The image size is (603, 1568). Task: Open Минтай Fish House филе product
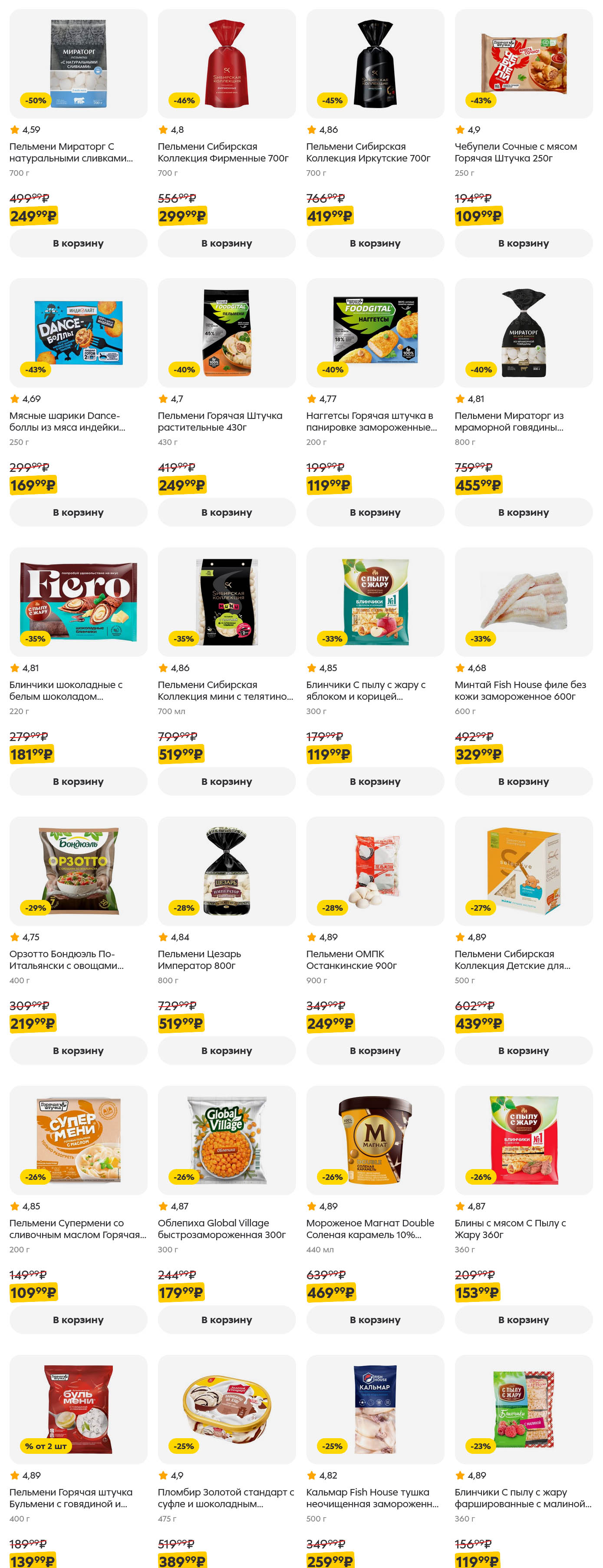[523, 602]
